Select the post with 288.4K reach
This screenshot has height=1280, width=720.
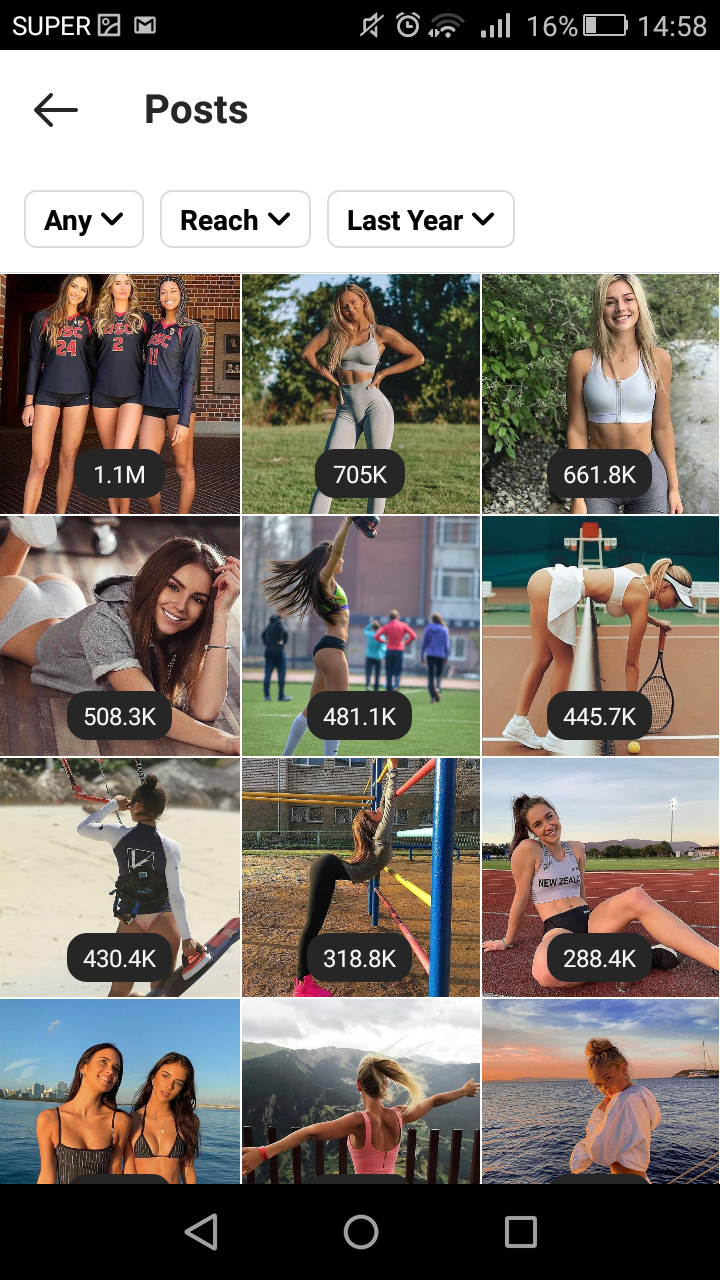[x=601, y=878]
